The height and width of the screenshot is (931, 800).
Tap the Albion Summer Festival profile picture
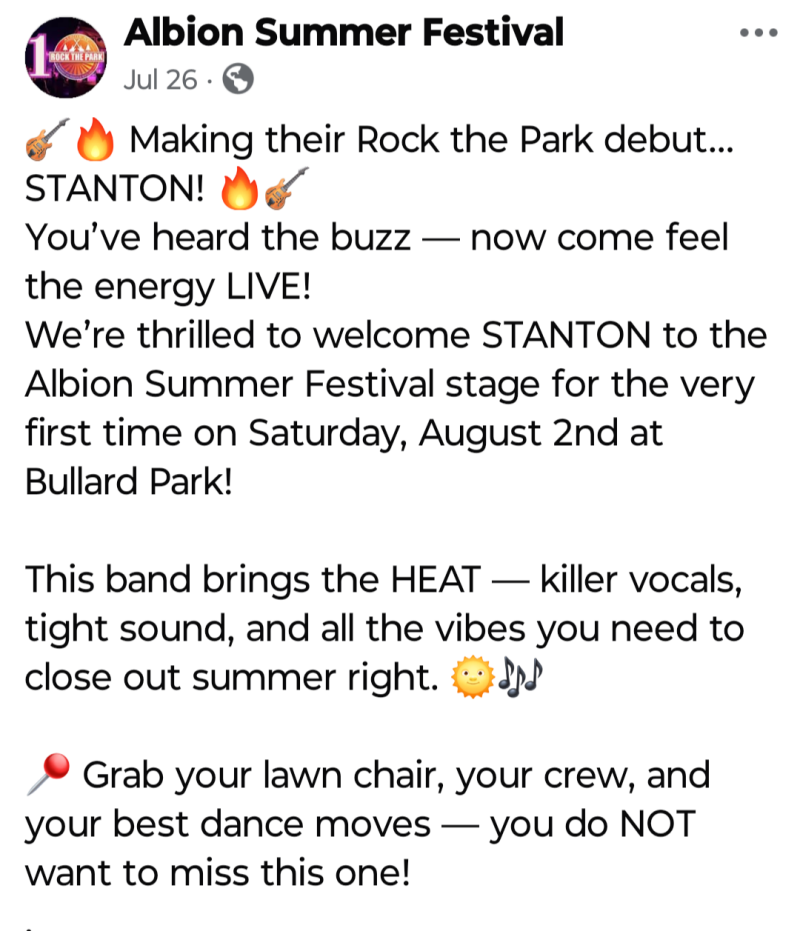coord(66,57)
